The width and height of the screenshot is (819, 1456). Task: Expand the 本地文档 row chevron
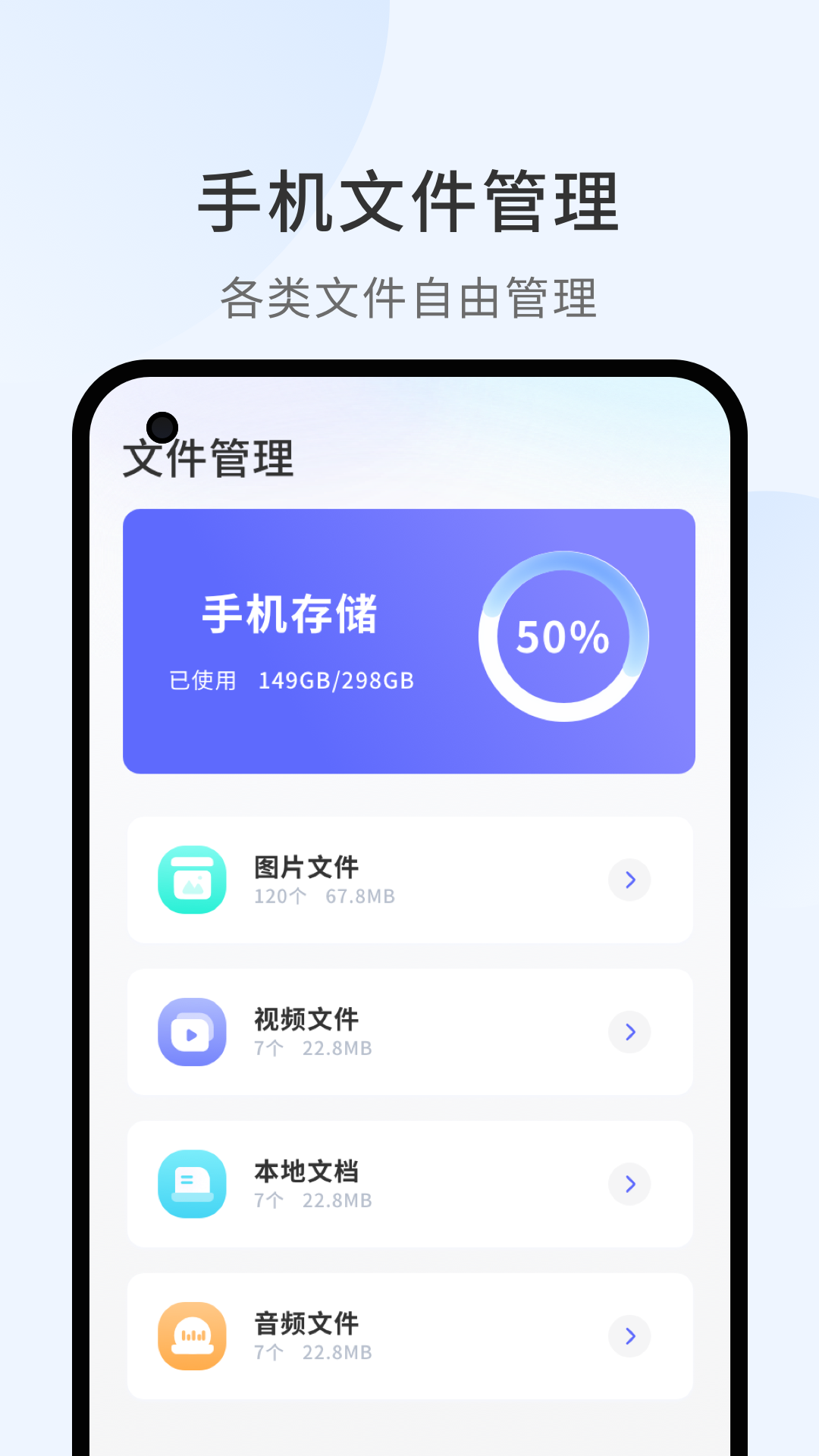click(629, 1185)
